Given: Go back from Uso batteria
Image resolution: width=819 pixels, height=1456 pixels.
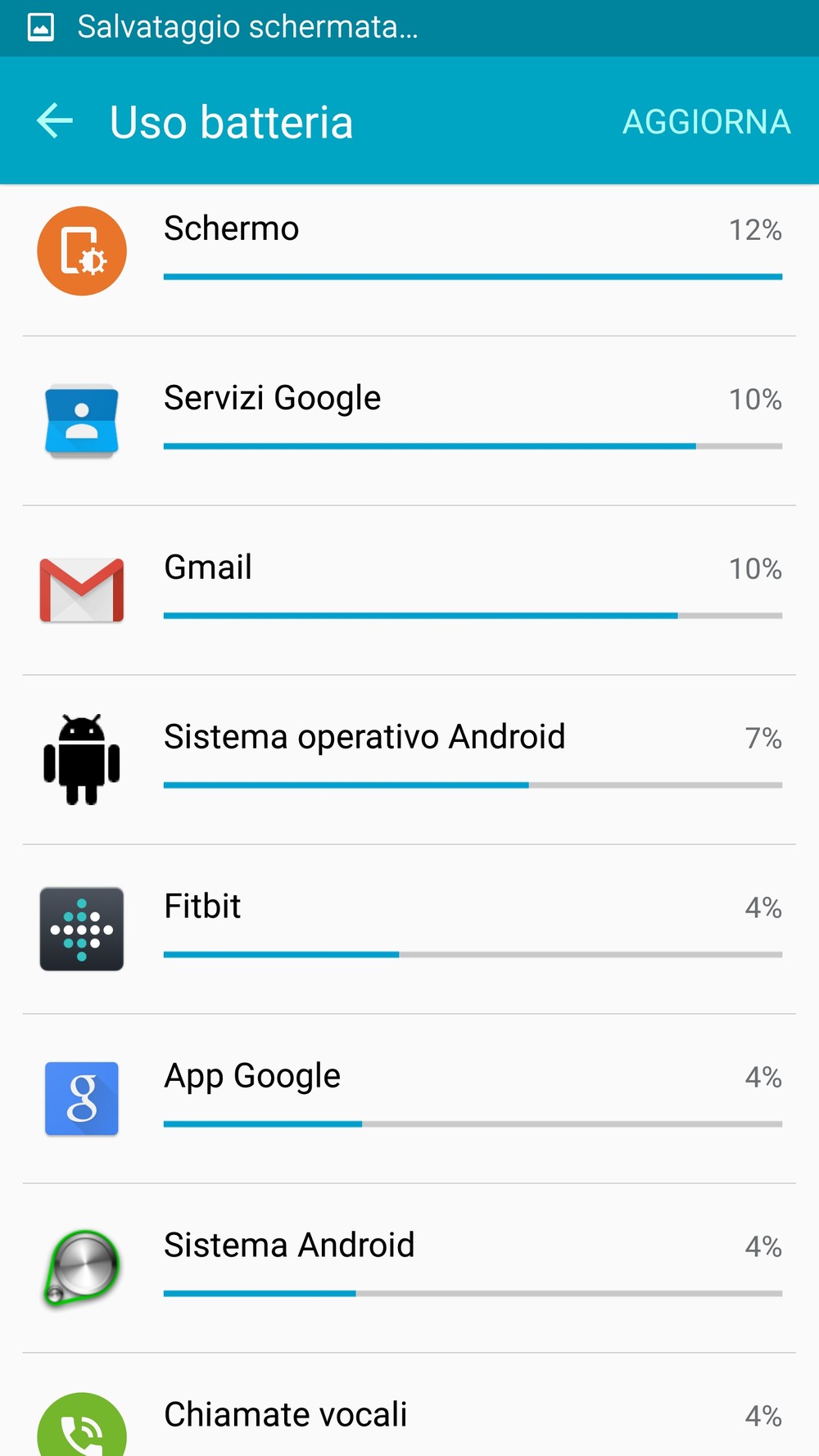Looking at the screenshot, I should 55,121.
